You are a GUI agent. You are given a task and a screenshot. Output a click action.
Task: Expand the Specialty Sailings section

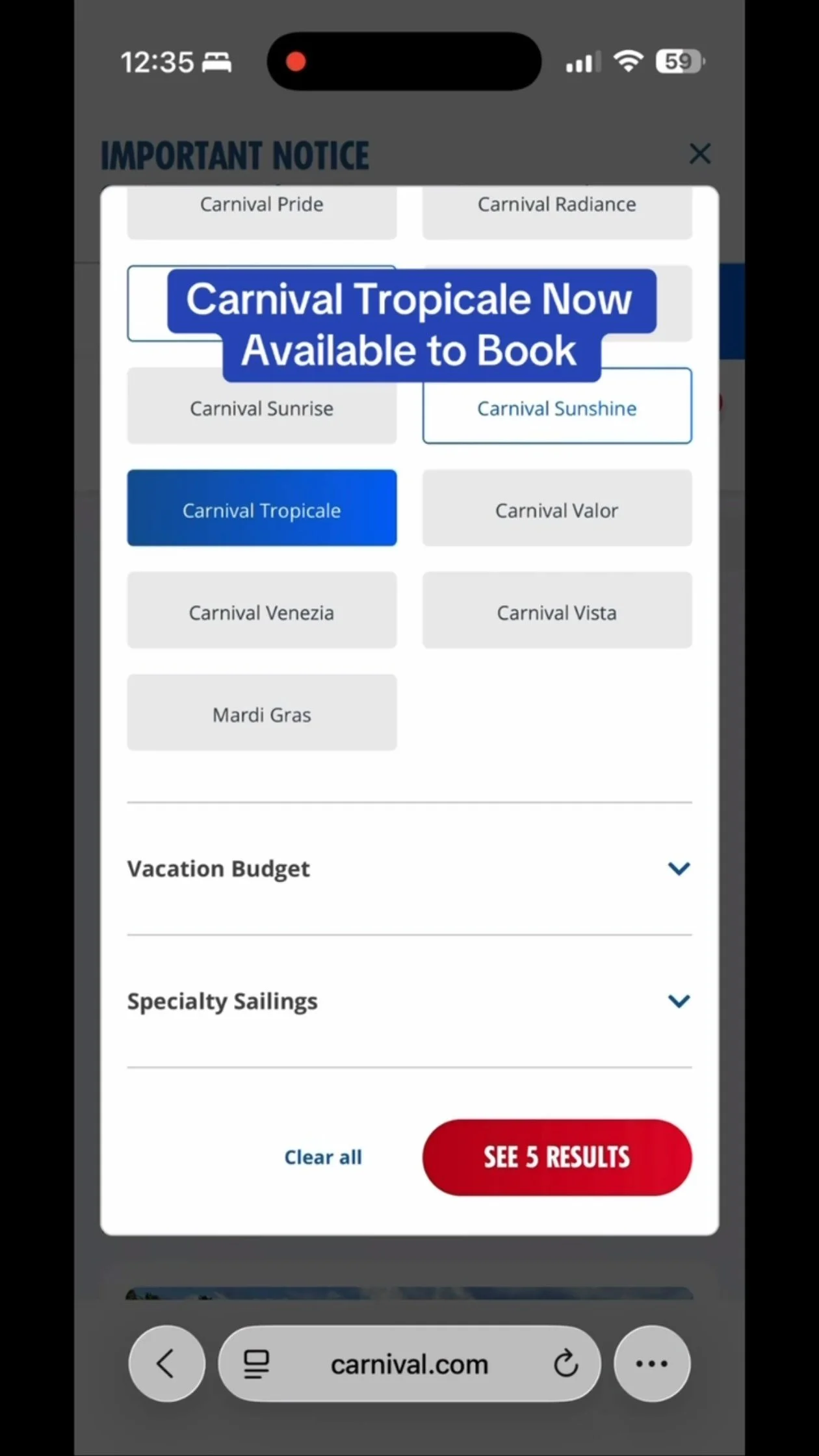click(409, 1001)
